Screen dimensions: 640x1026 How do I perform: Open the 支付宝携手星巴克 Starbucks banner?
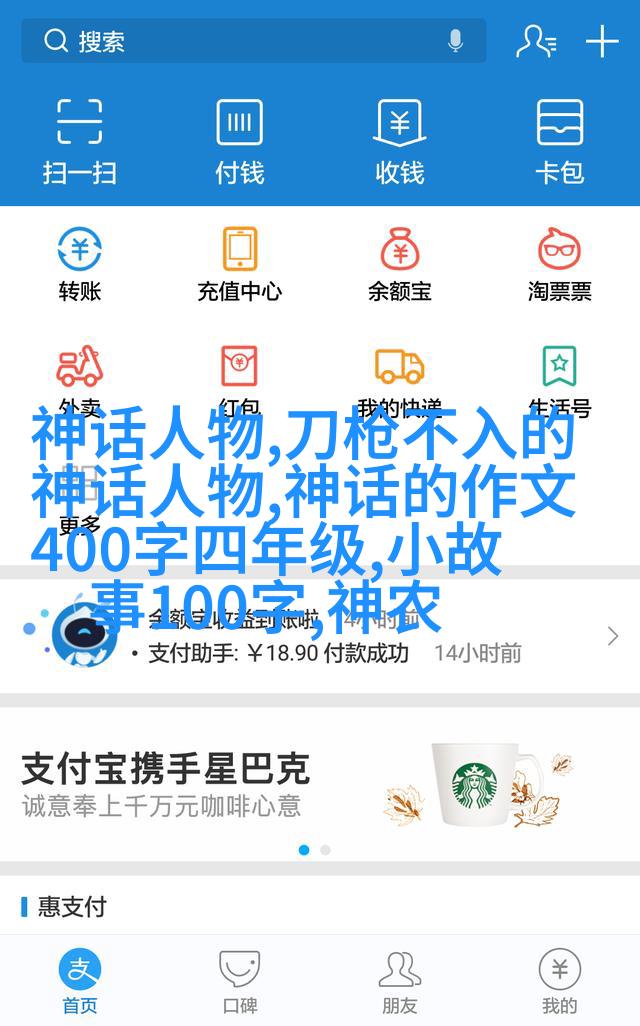[320, 785]
